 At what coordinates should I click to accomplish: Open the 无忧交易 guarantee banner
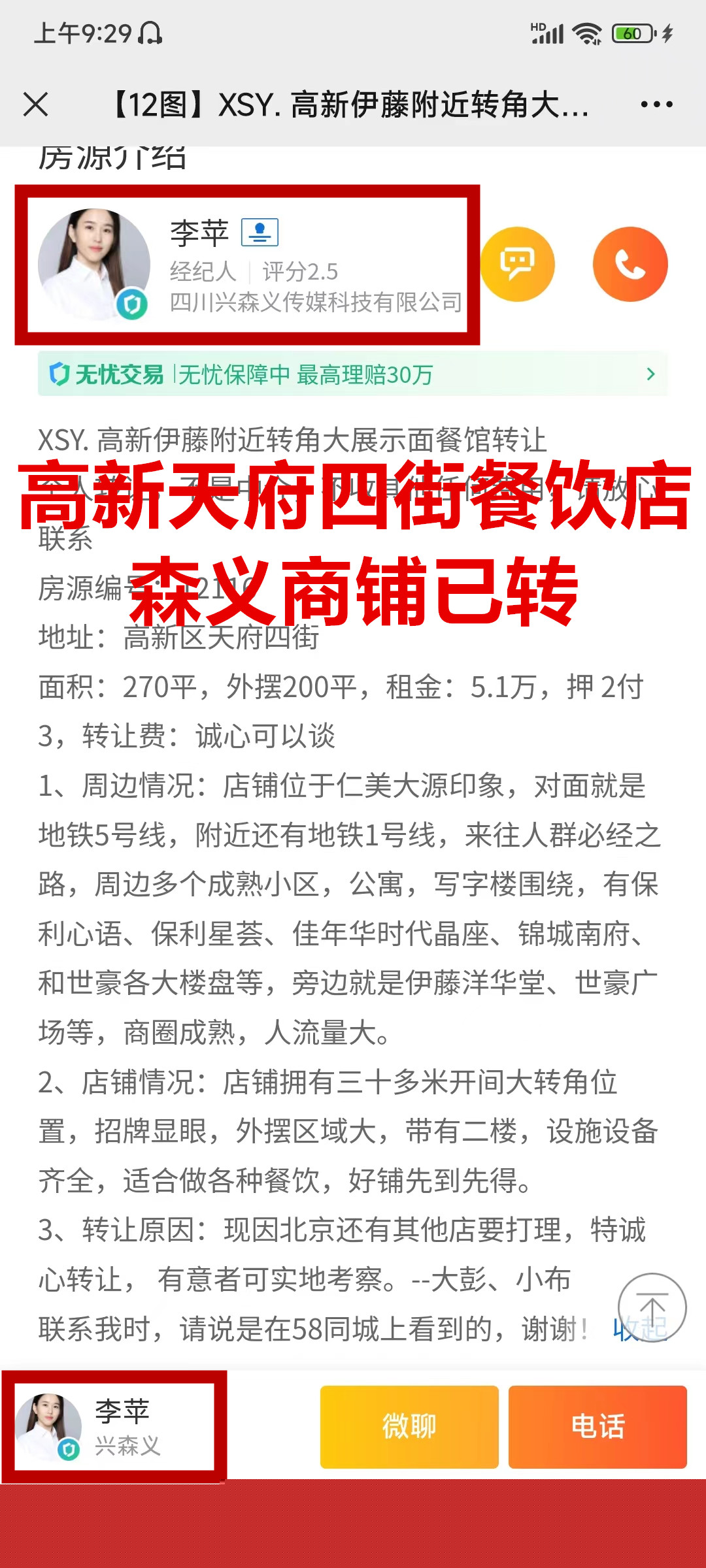click(353, 374)
